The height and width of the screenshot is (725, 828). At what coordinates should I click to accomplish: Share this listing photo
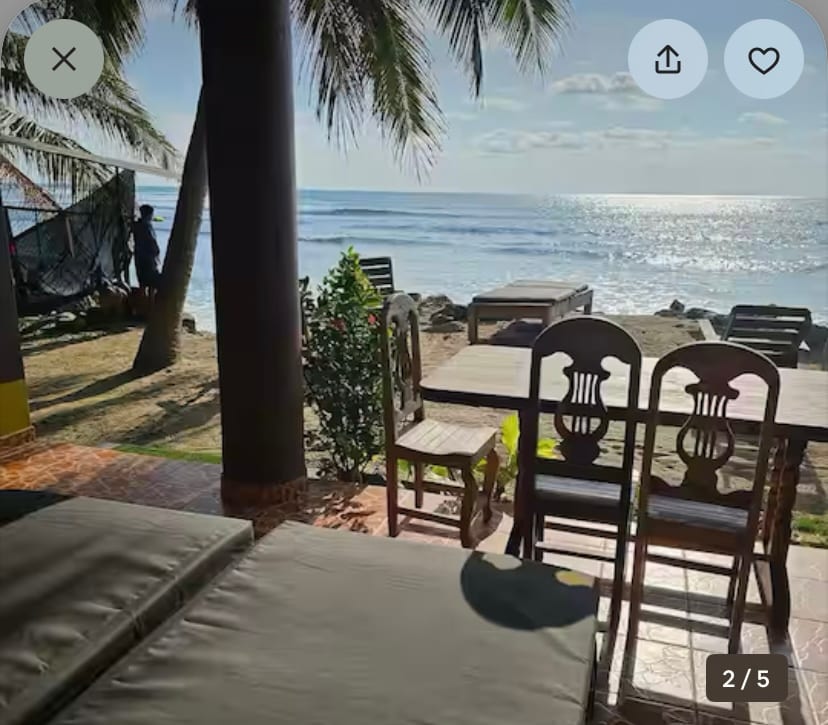(667, 59)
